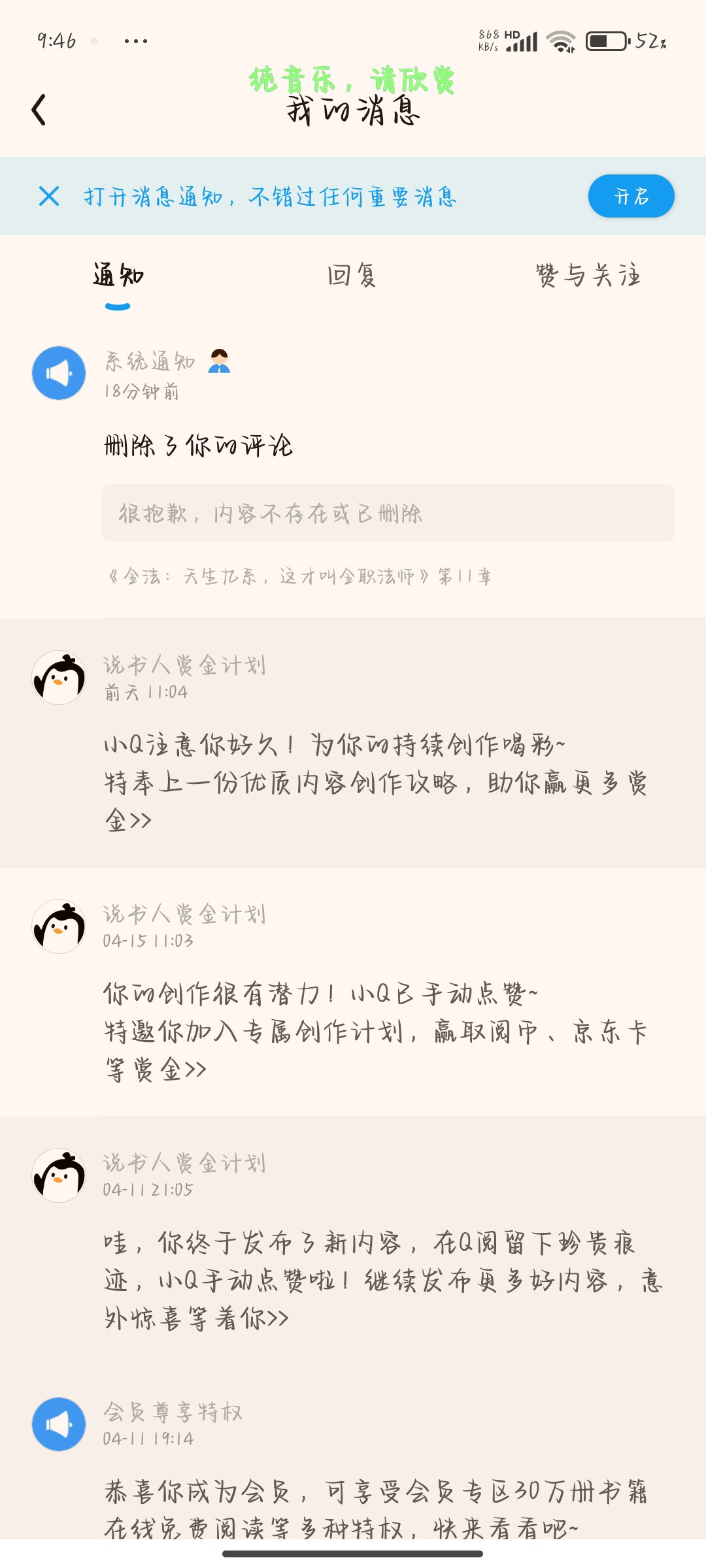This screenshot has height=1568, width=706.
Task: Switch to the 赞与关注 tab
Action: (x=588, y=276)
